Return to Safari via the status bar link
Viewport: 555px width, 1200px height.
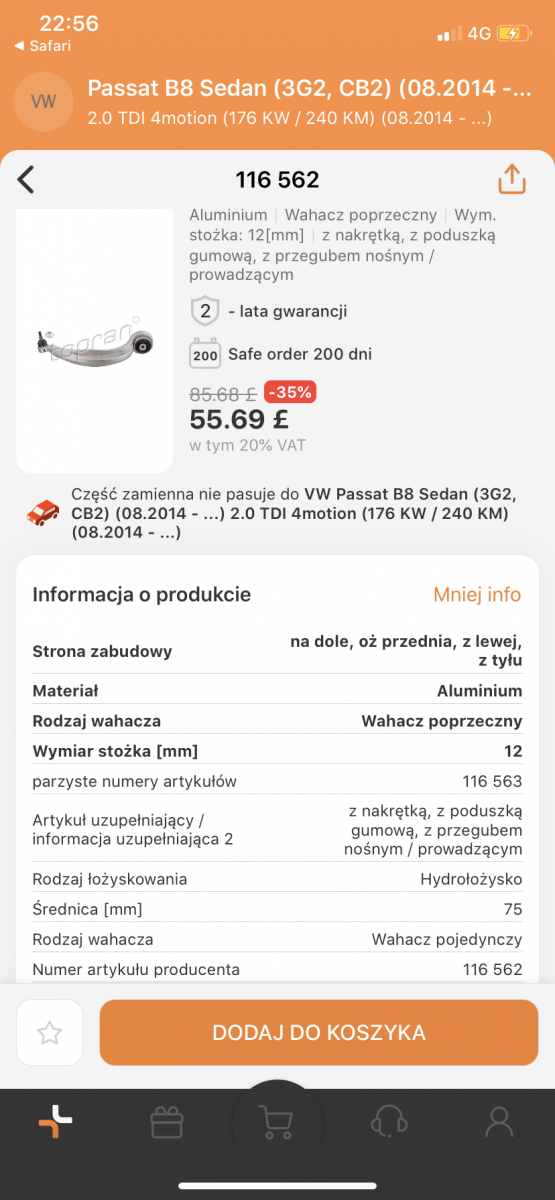tap(42, 46)
